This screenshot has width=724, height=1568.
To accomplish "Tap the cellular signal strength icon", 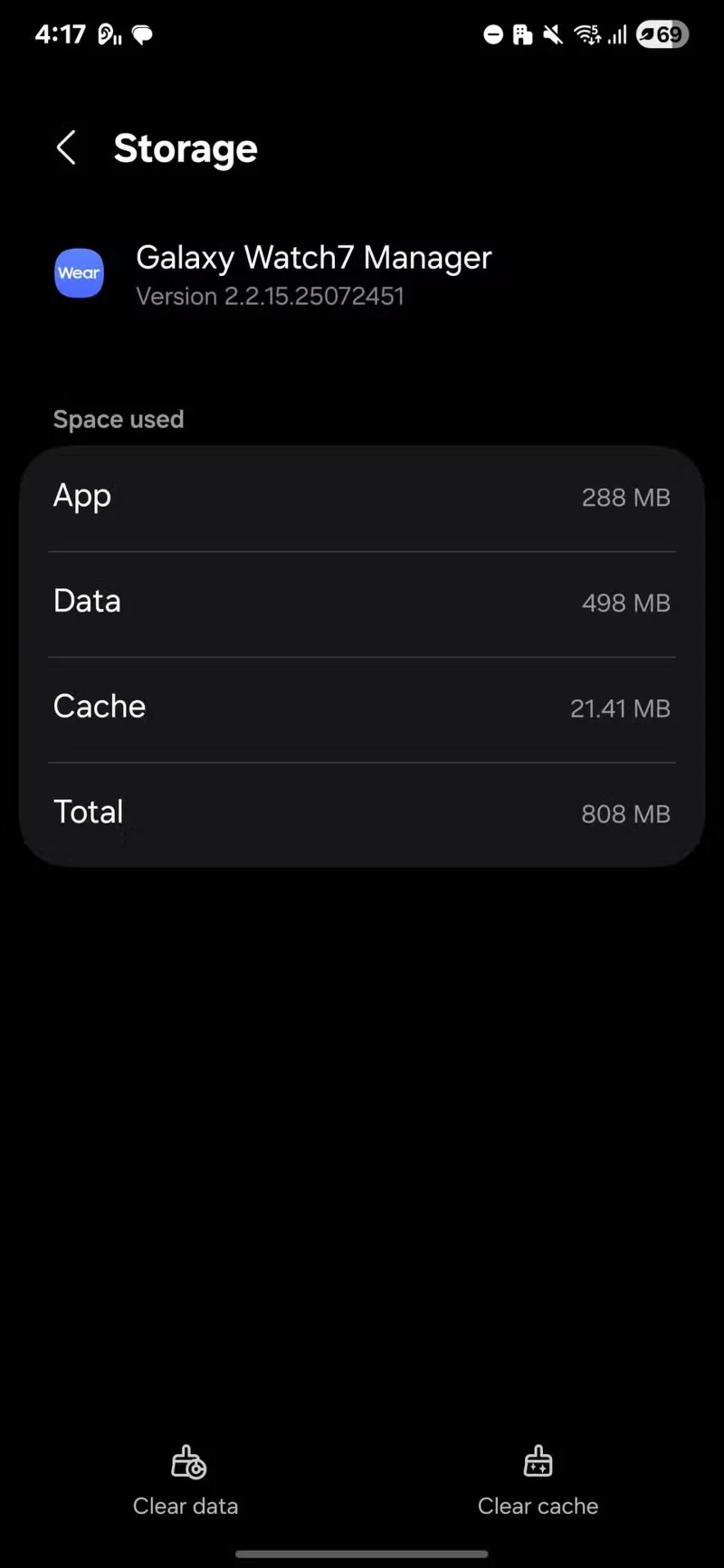I will (x=618, y=34).
